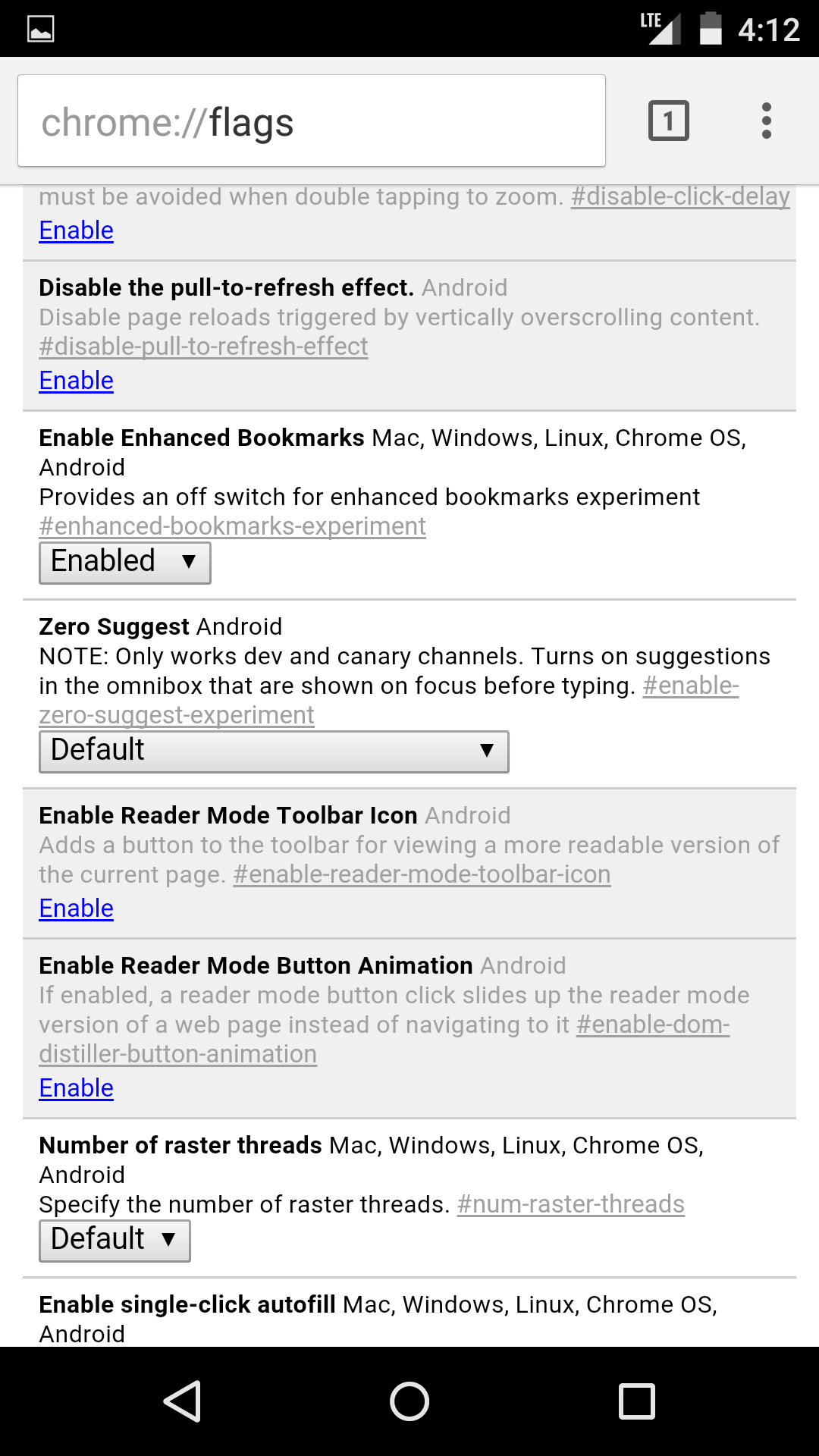Enable the pull-to-refresh disable flag

76,380
